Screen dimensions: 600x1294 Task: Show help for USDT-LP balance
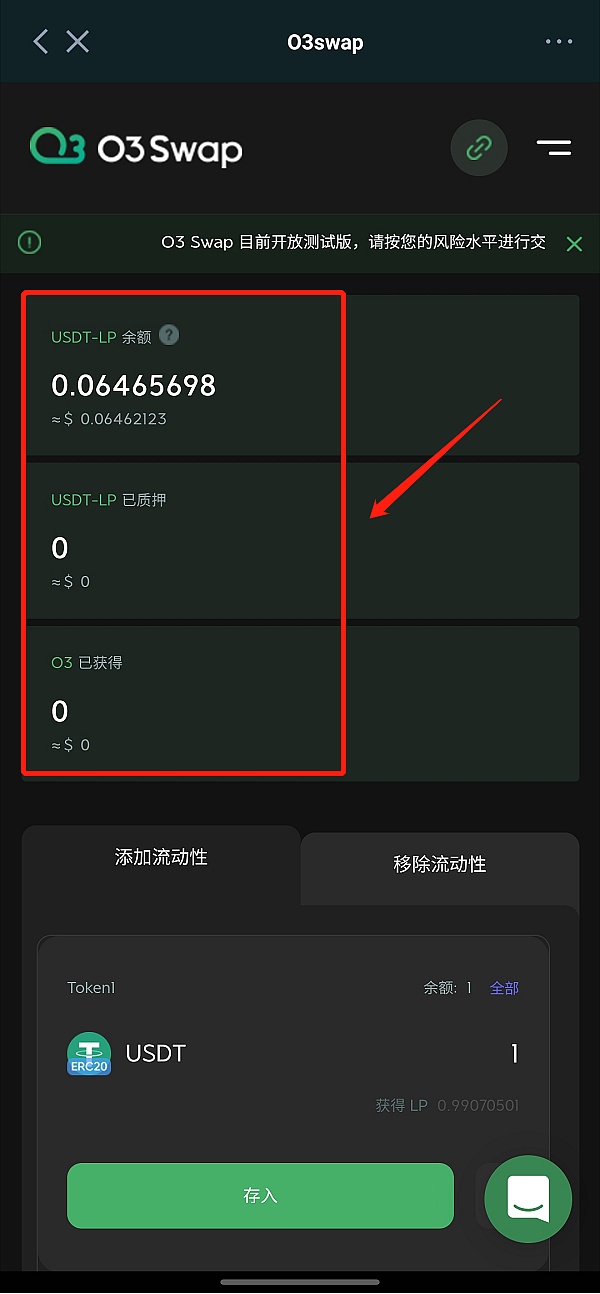pyautogui.click(x=169, y=336)
